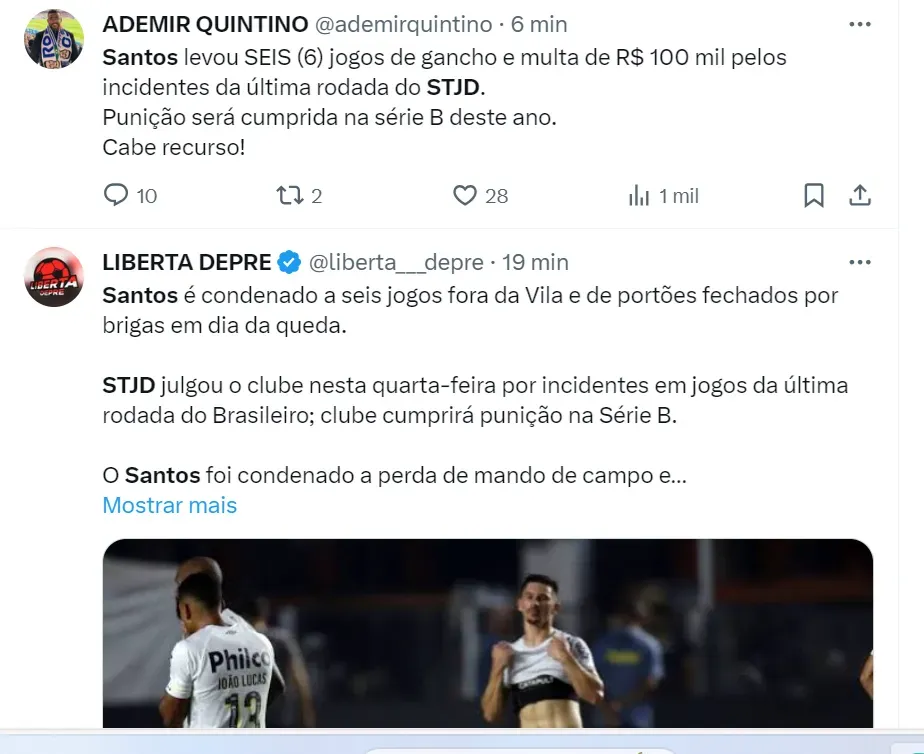Visit @liberta___depre profile handle

[396, 262]
